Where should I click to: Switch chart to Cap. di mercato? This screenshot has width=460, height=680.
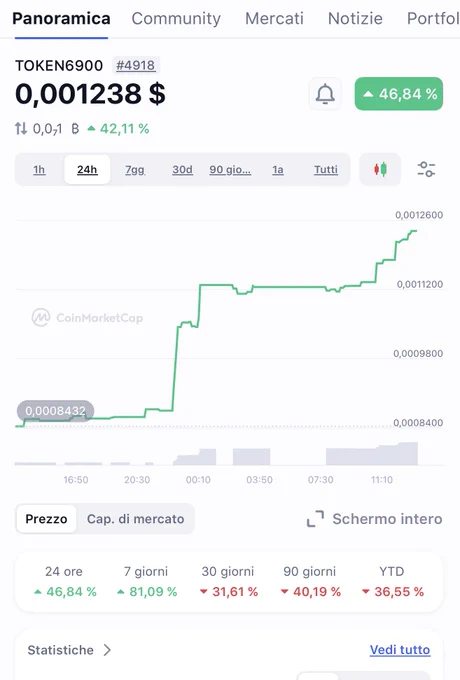click(136, 519)
